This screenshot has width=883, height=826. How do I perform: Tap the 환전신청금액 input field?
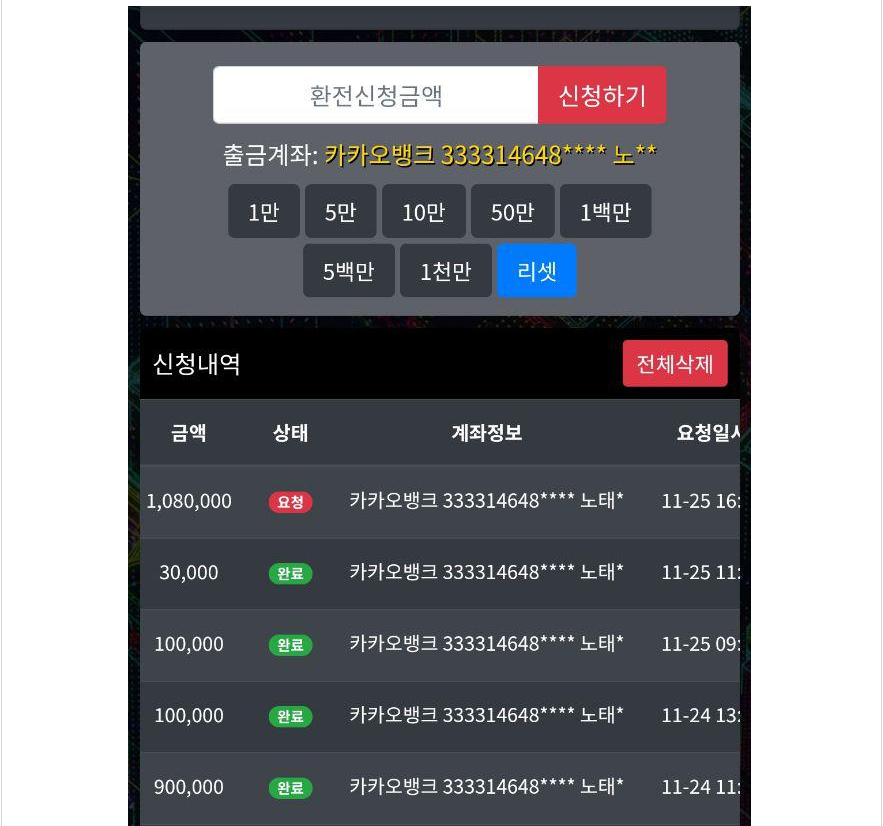click(x=376, y=96)
